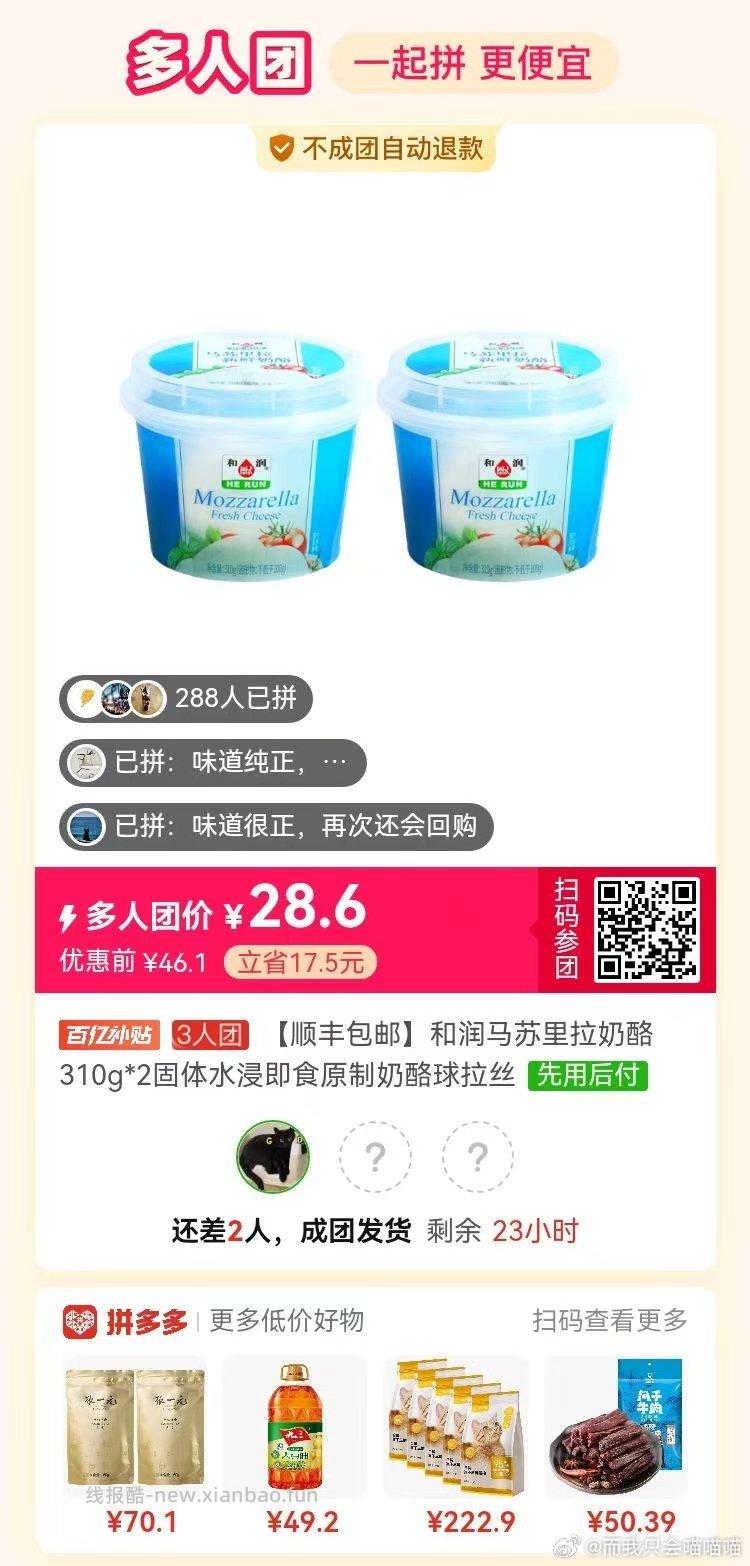Click the second question-mark placeholder slot
The height and width of the screenshot is (1566, 750).
pyautogui.click(x=477, y=1156)
